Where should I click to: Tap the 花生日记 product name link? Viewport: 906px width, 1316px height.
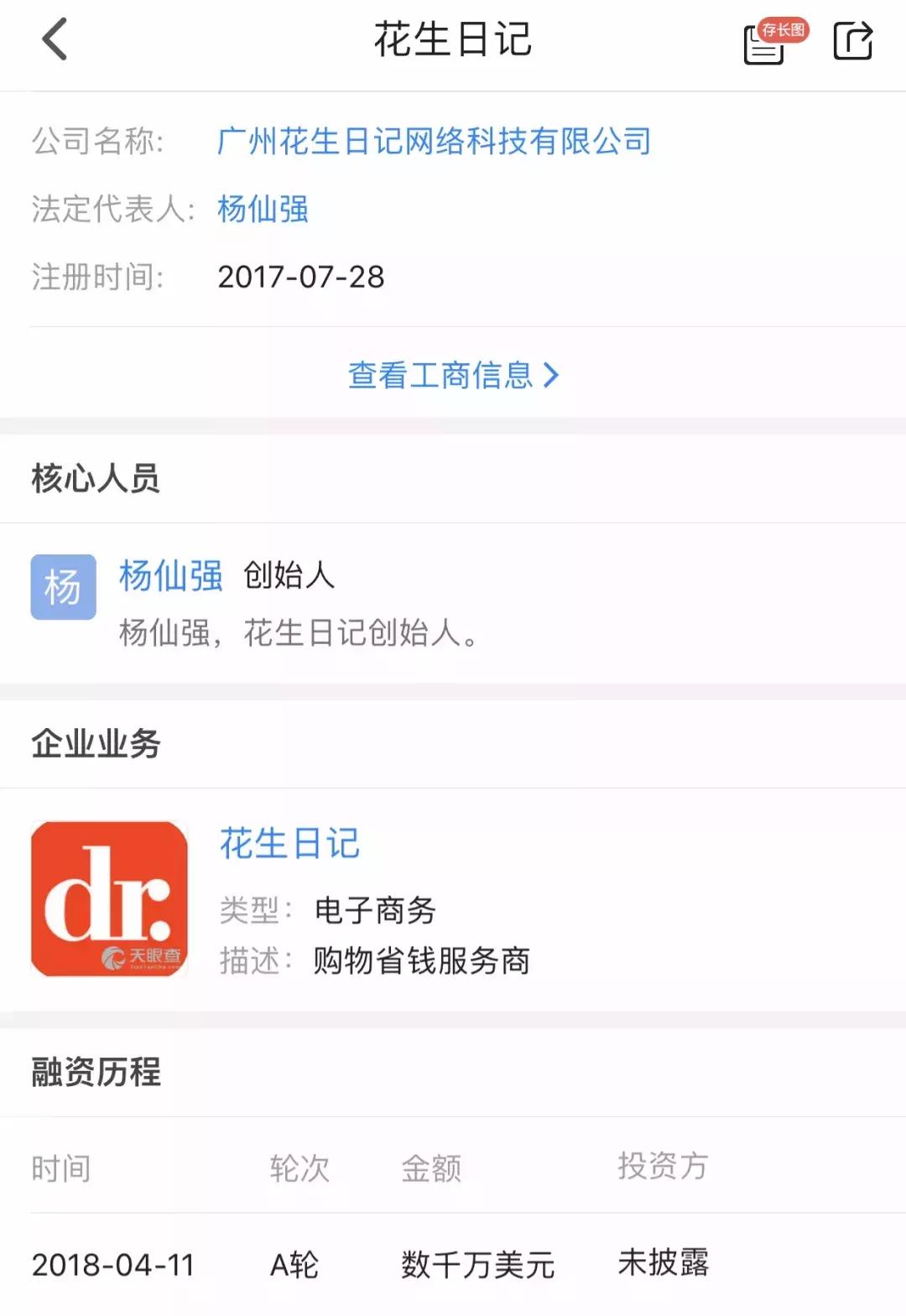point(289,845)
